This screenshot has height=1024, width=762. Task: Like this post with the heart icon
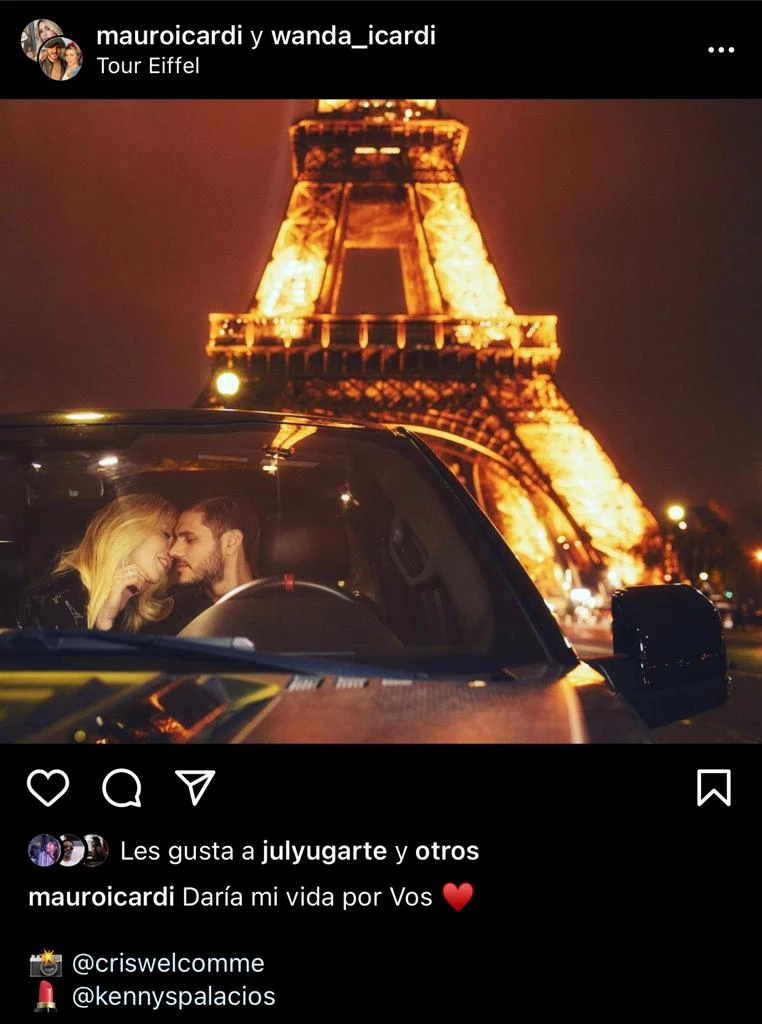tap(47, 788)
